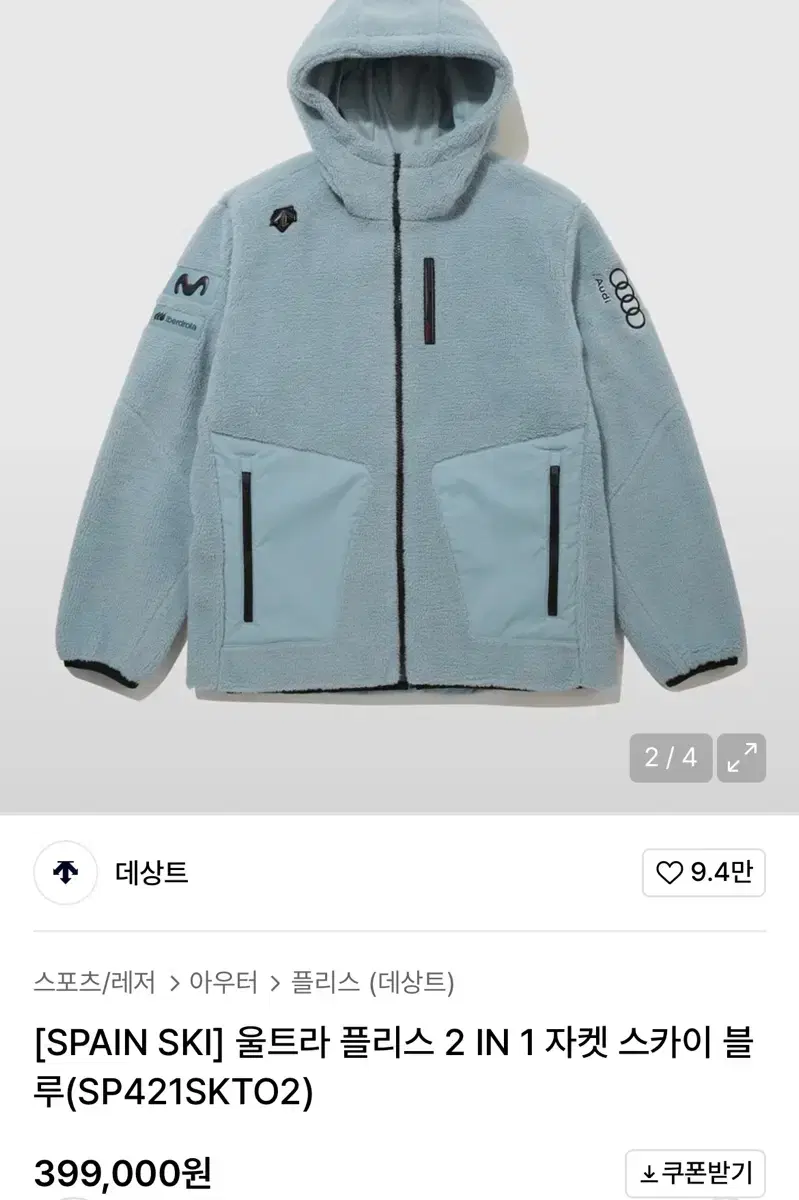
Task: Click the small arrows box below the photo counter
Action: (x=740, y=760)
